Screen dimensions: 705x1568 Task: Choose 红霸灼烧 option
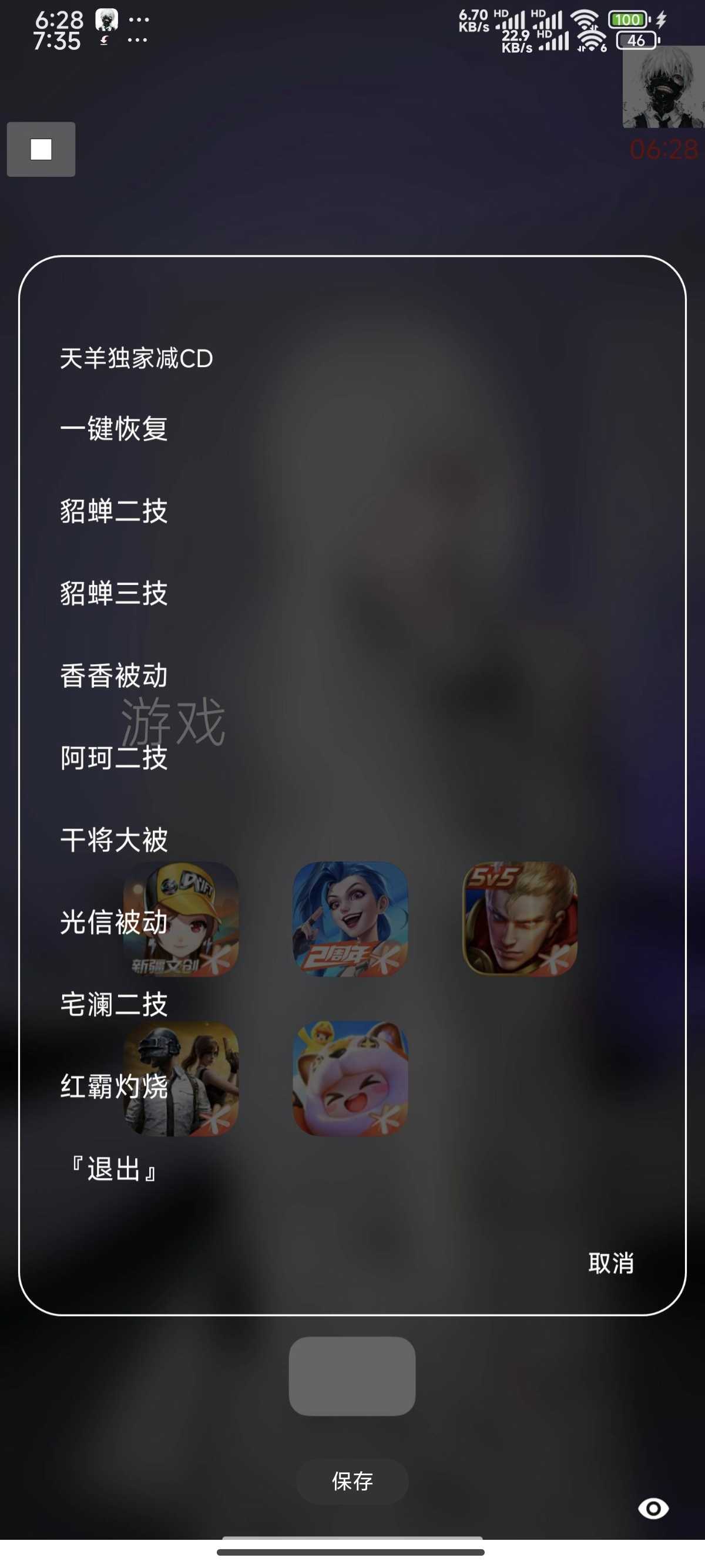pos(114,1086)
